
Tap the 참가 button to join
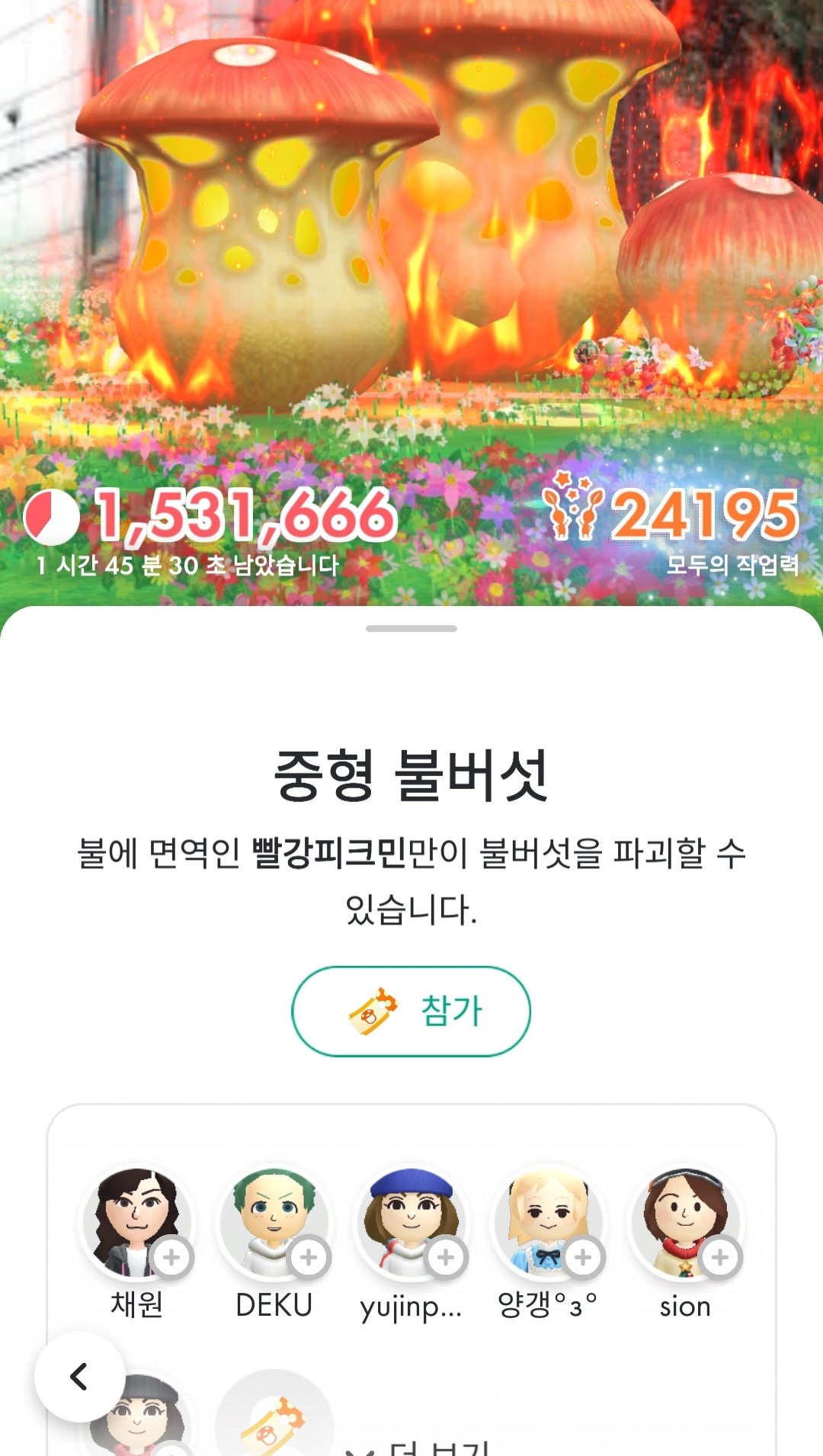click(411, 1011)
